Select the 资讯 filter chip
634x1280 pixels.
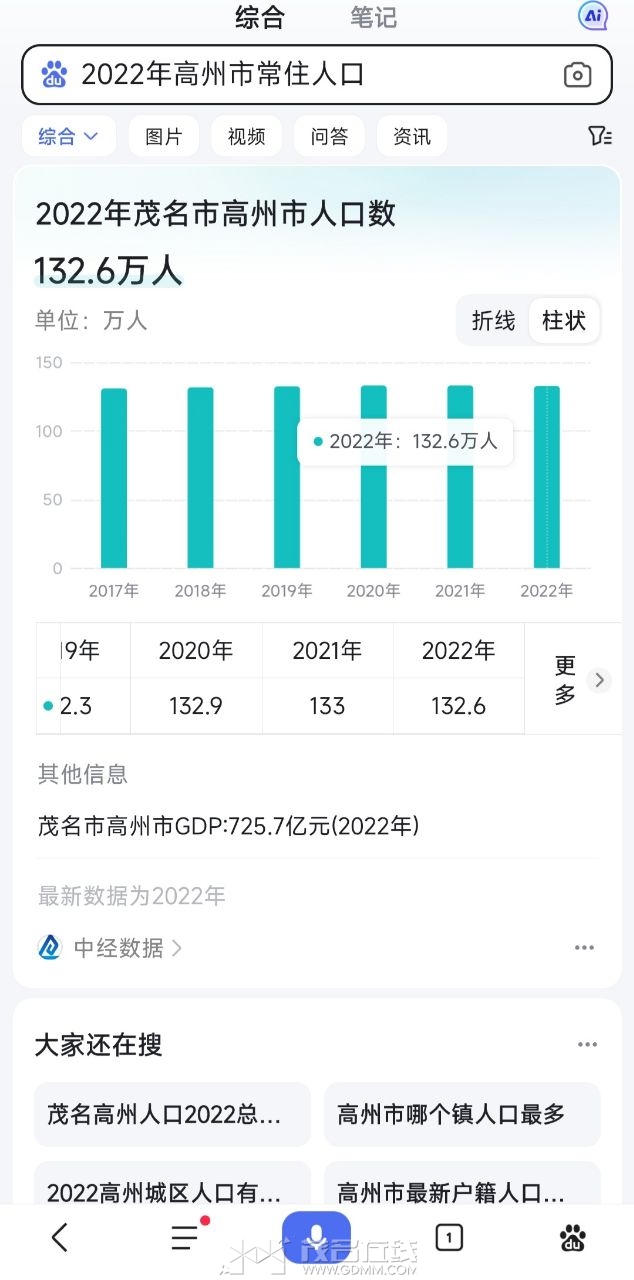click(411, 137)
